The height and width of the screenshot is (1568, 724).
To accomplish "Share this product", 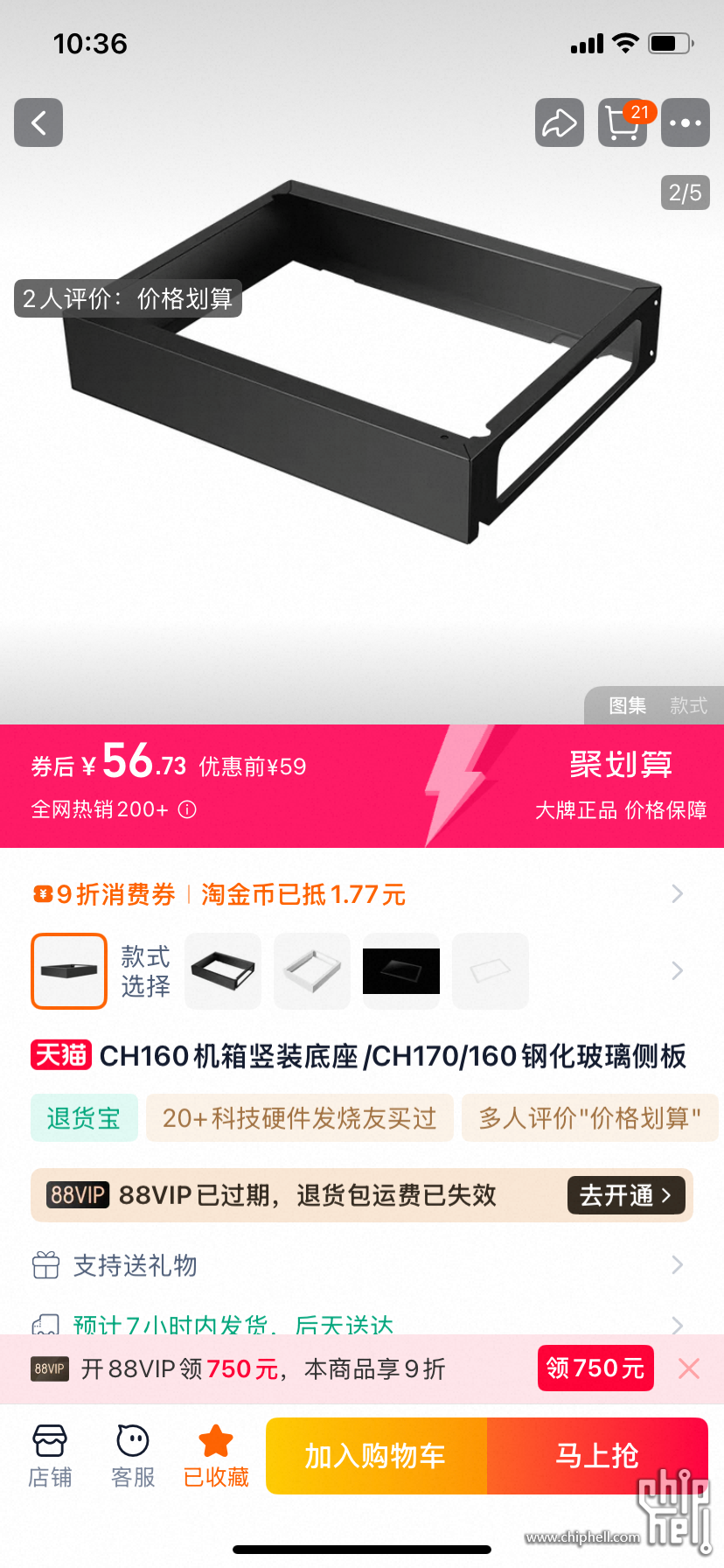I will (559, 122).
